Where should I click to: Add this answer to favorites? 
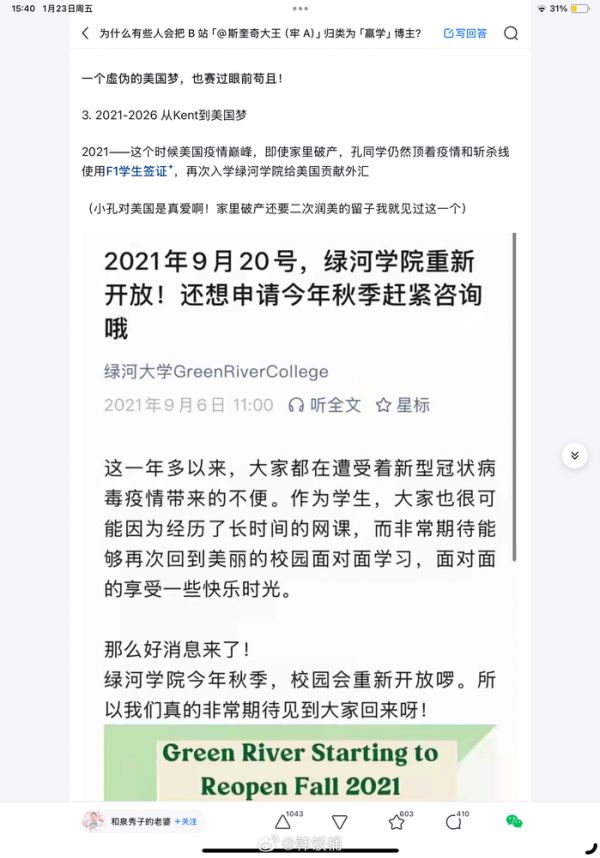click(x=397, y=822)
